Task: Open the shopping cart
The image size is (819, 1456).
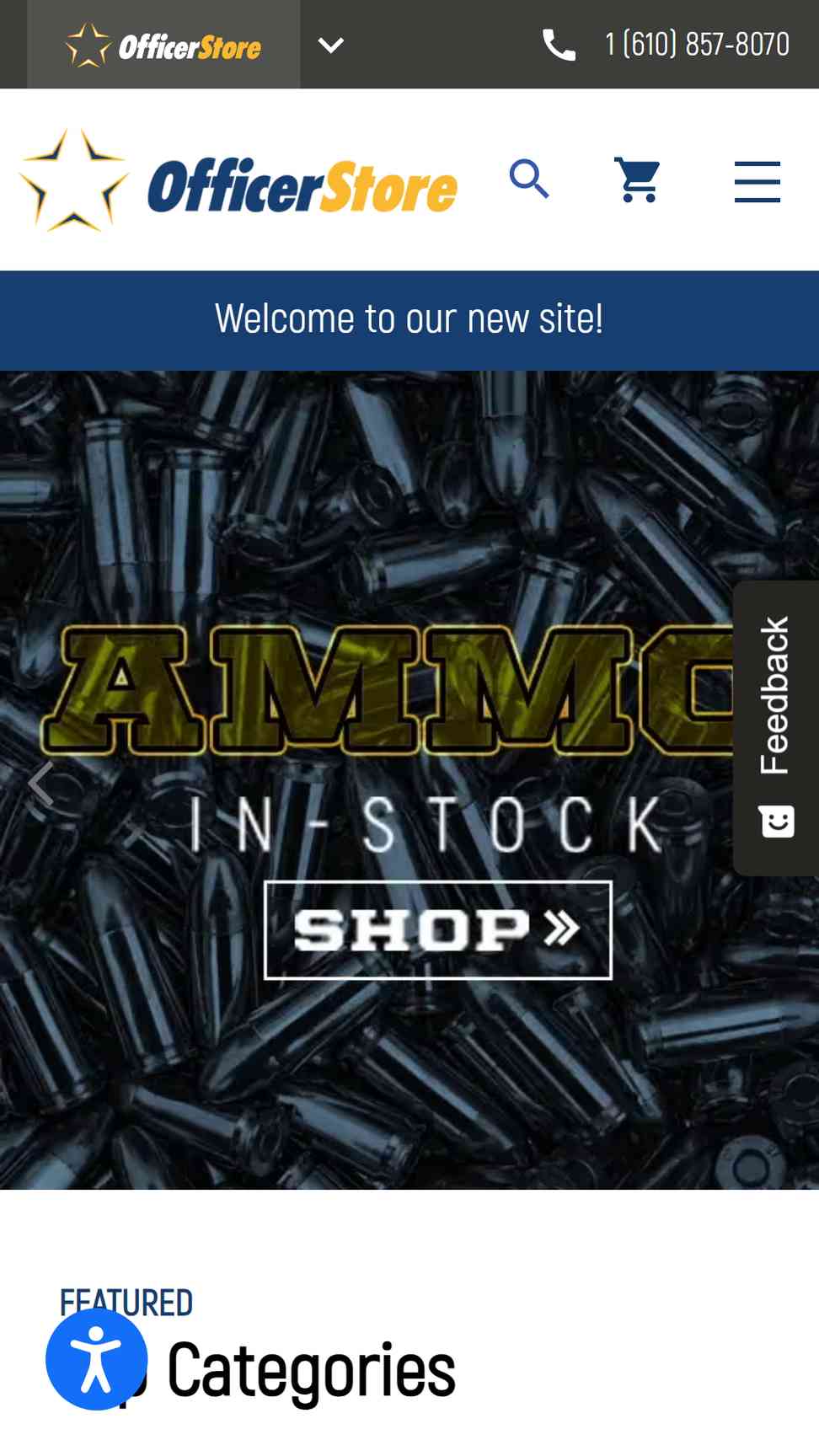Action: point(637,180)
